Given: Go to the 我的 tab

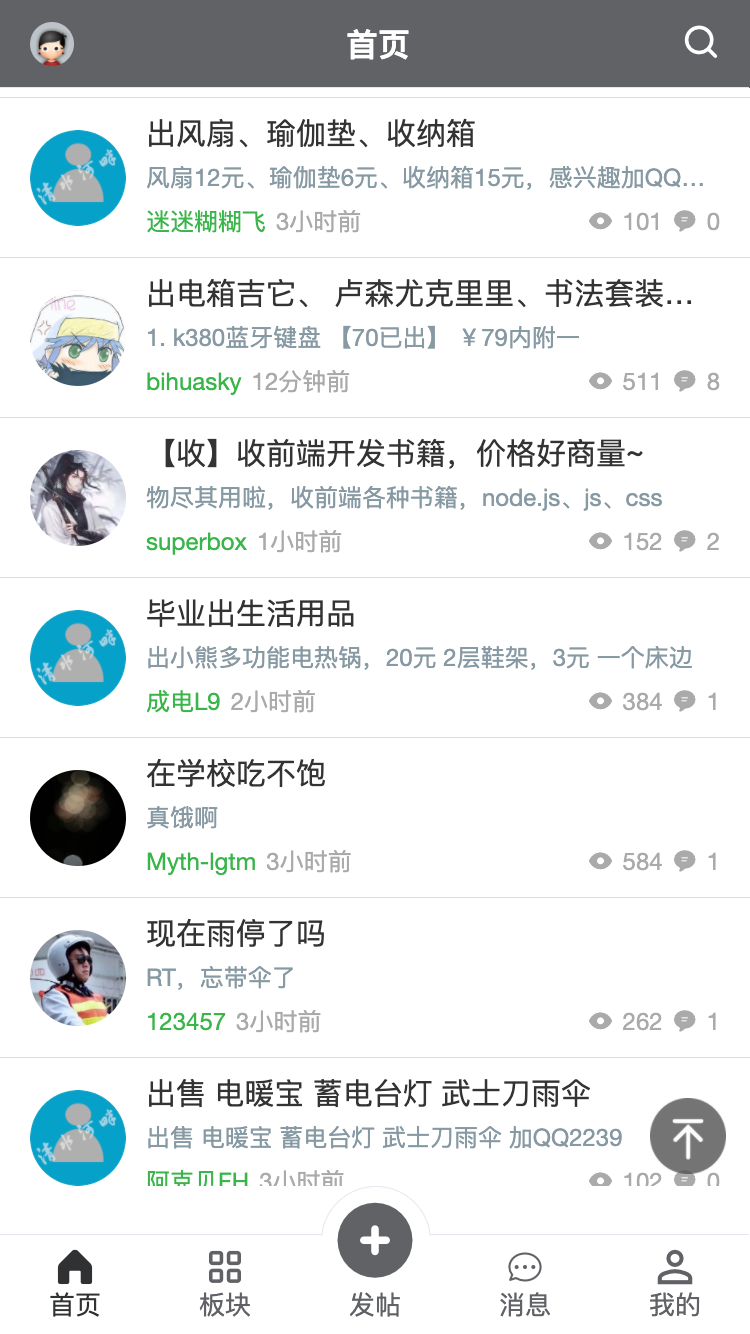Looking at the screenshot, I should [x=675, y=1284].
